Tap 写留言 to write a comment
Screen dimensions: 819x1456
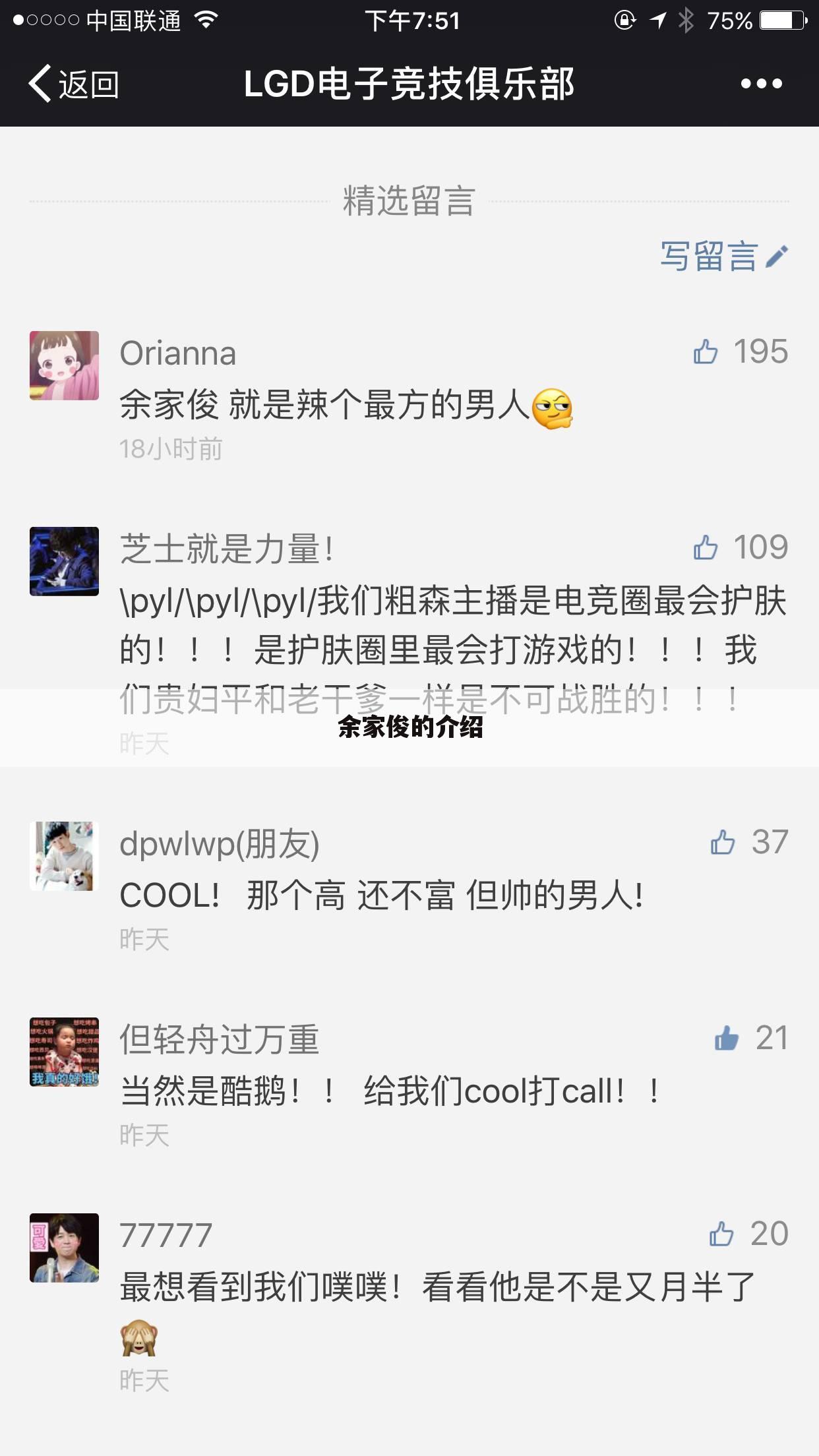pos(723,257)
